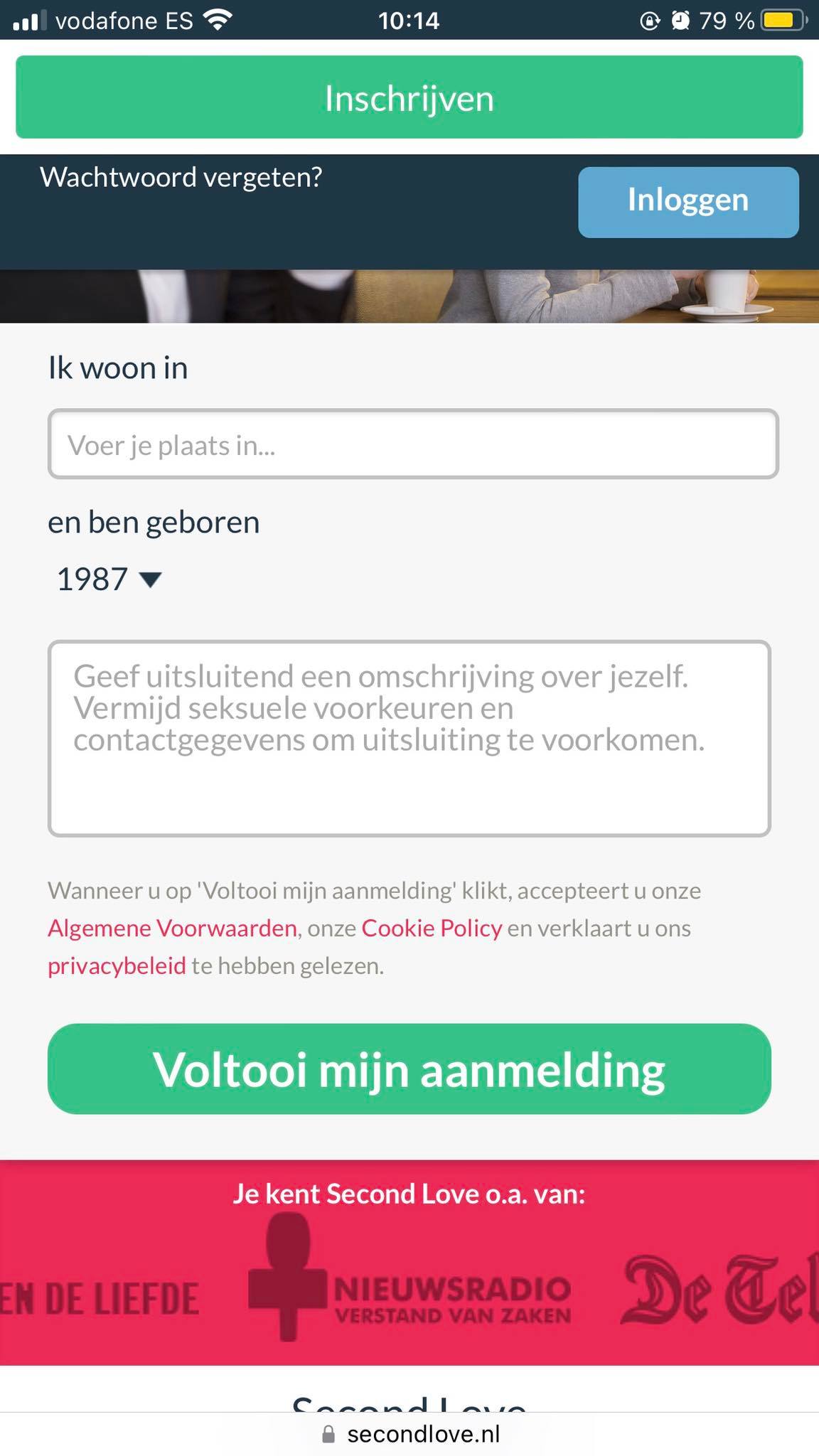Screen dimensions: 819x1456
Task: Tap the secondlove.nl address bar
Action: pyautogui.click(x=409, y=1434)
